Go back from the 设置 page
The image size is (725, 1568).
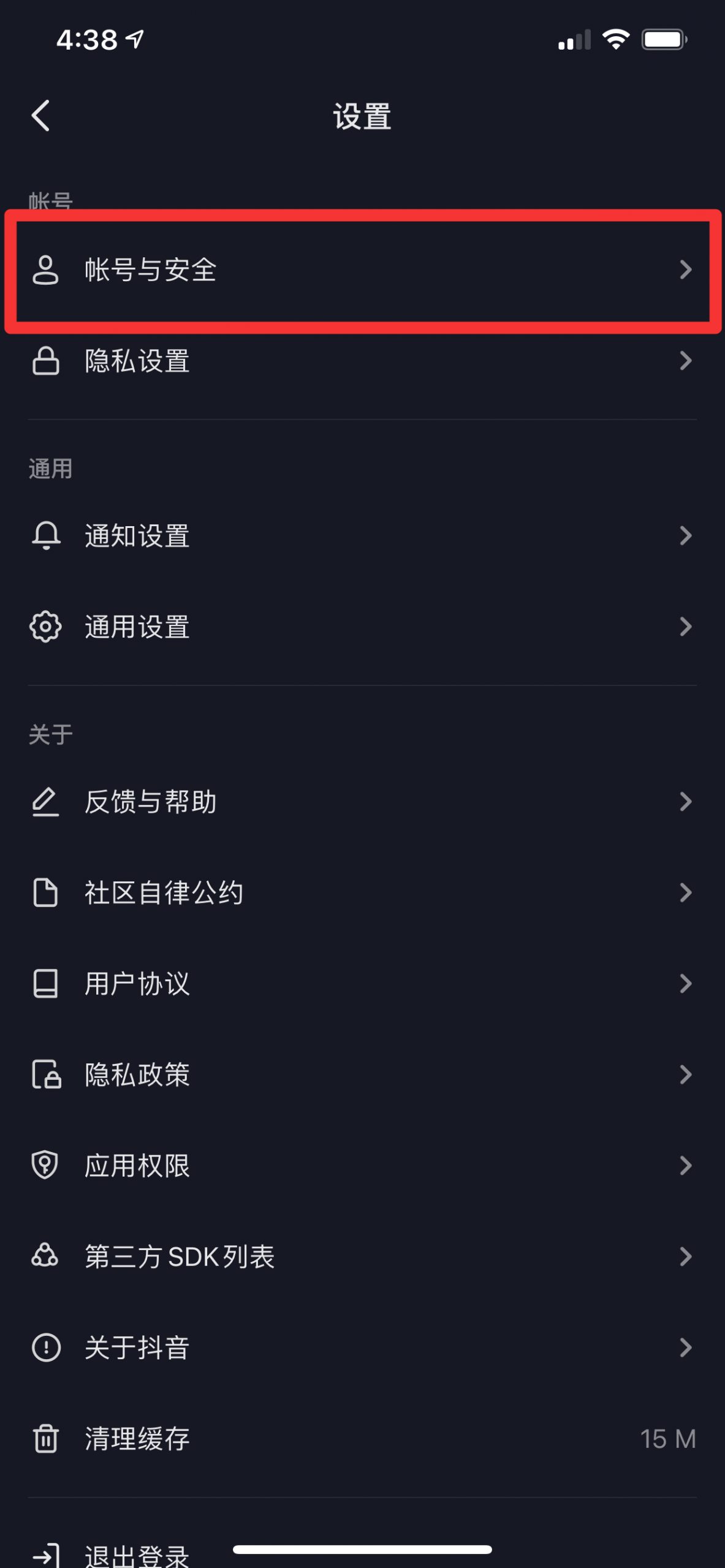click(40, 116)
